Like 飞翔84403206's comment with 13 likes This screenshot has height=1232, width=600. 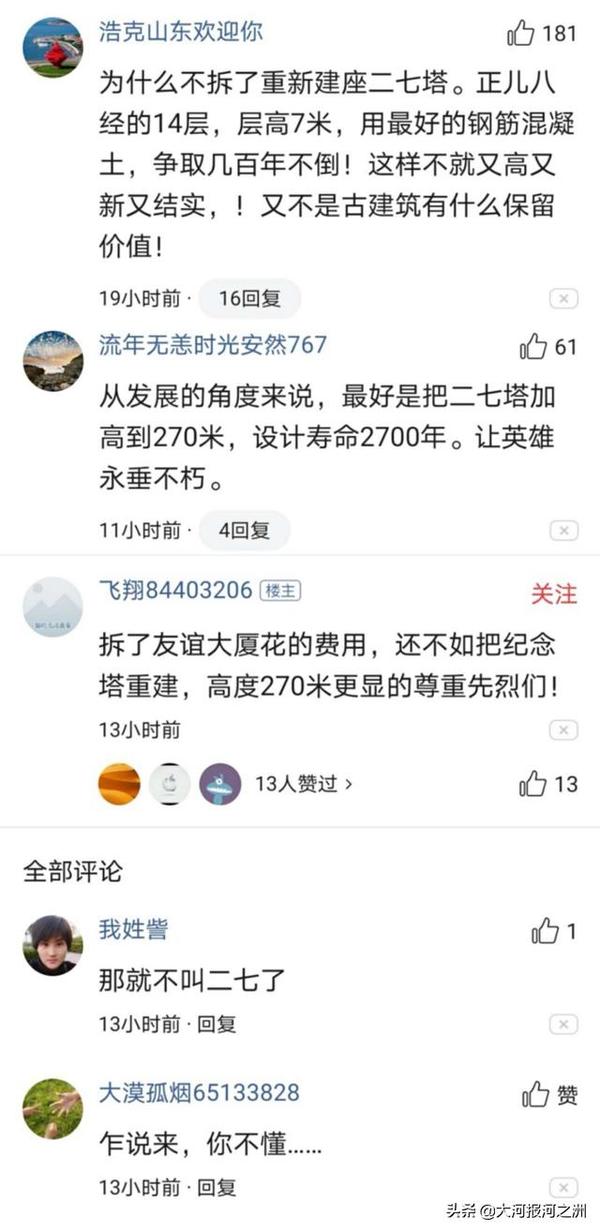[534, 783]
